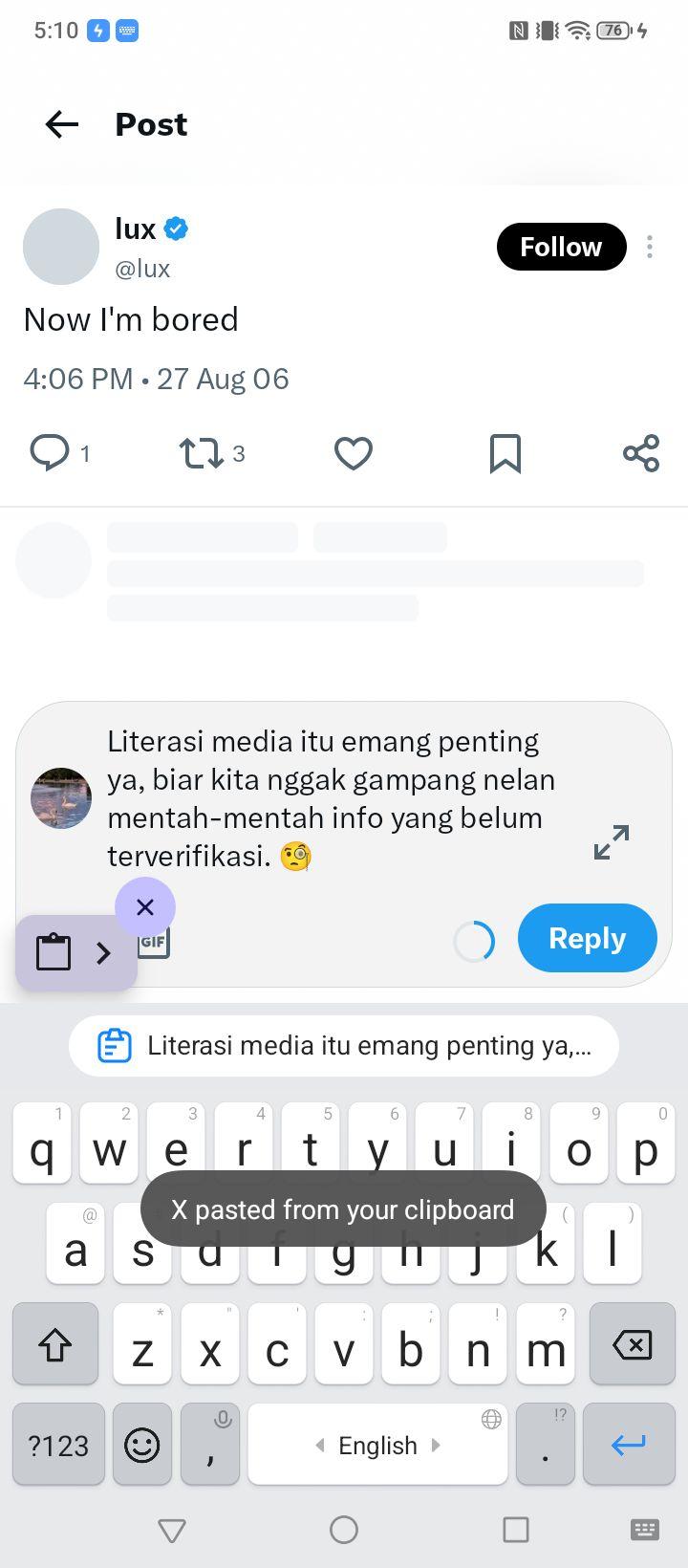Tap the reply icon under the post
688x1568 pixels.
[50, 453]
